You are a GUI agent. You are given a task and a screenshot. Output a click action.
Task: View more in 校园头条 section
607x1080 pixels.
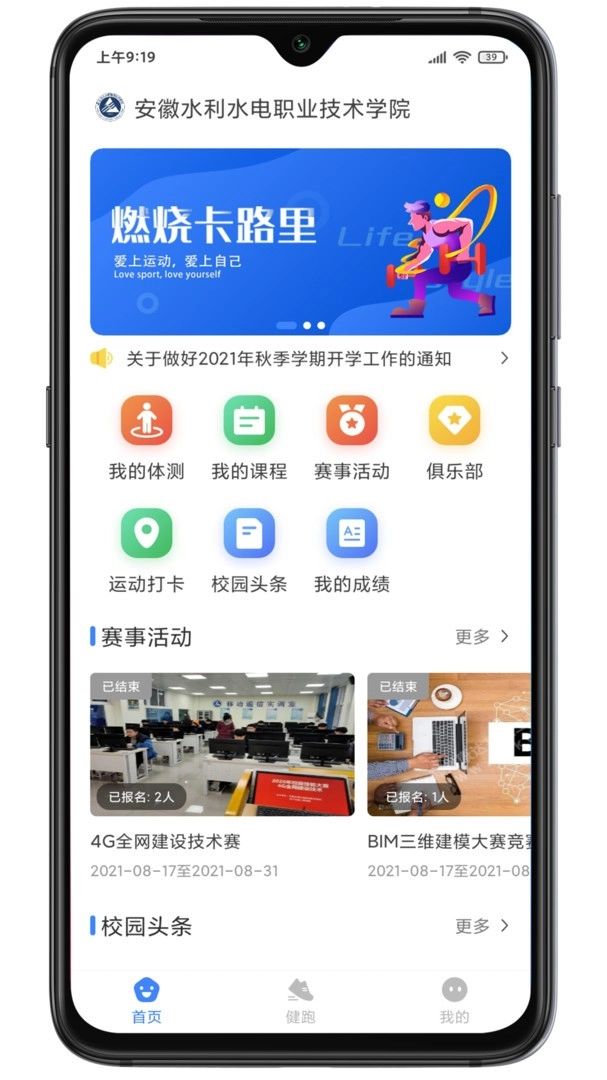point(482,926)
